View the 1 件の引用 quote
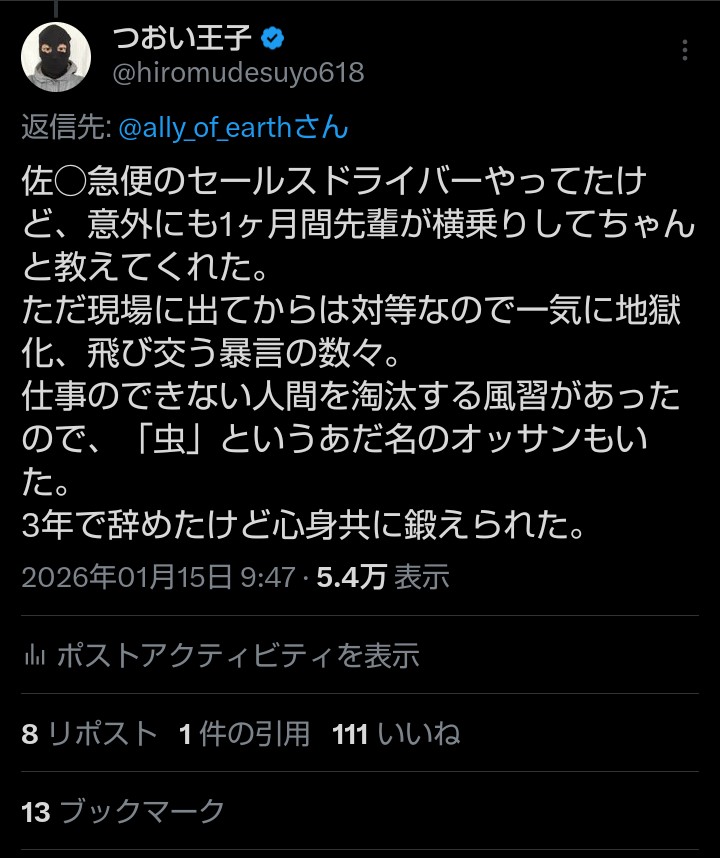The height and width of the screenshot is (858, 720). coord(245,734)
